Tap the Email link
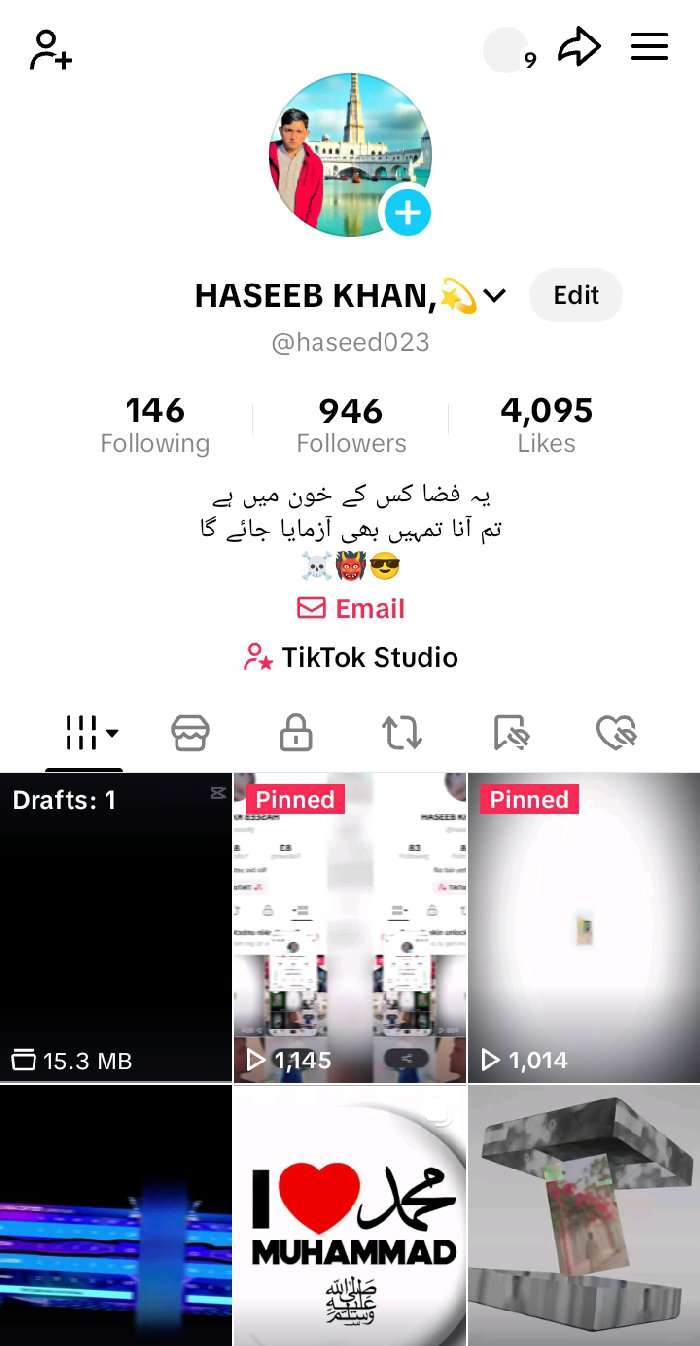 pos(351,608)
